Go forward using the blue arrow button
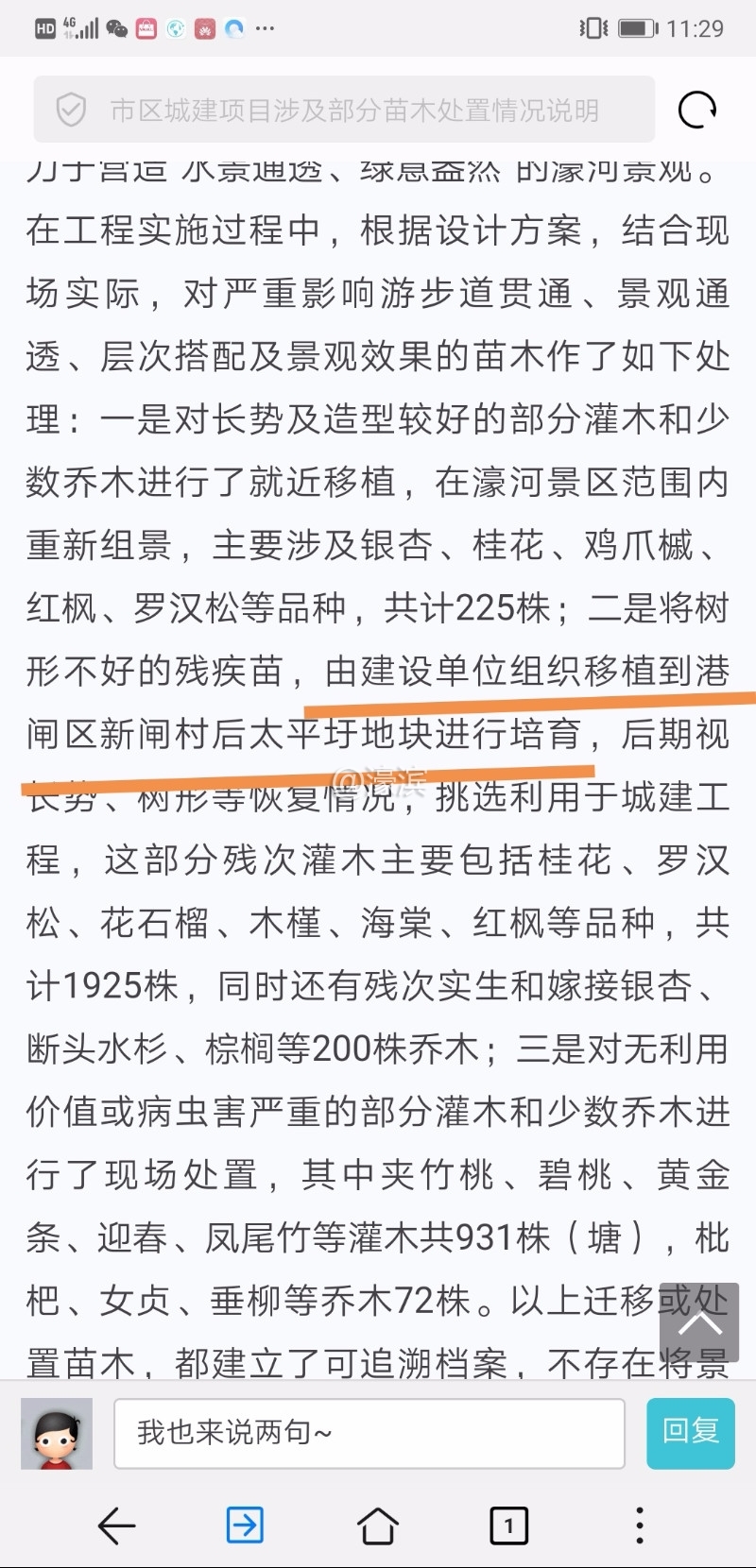This screenshot has height=1568, width=756. click(246, 1525)
